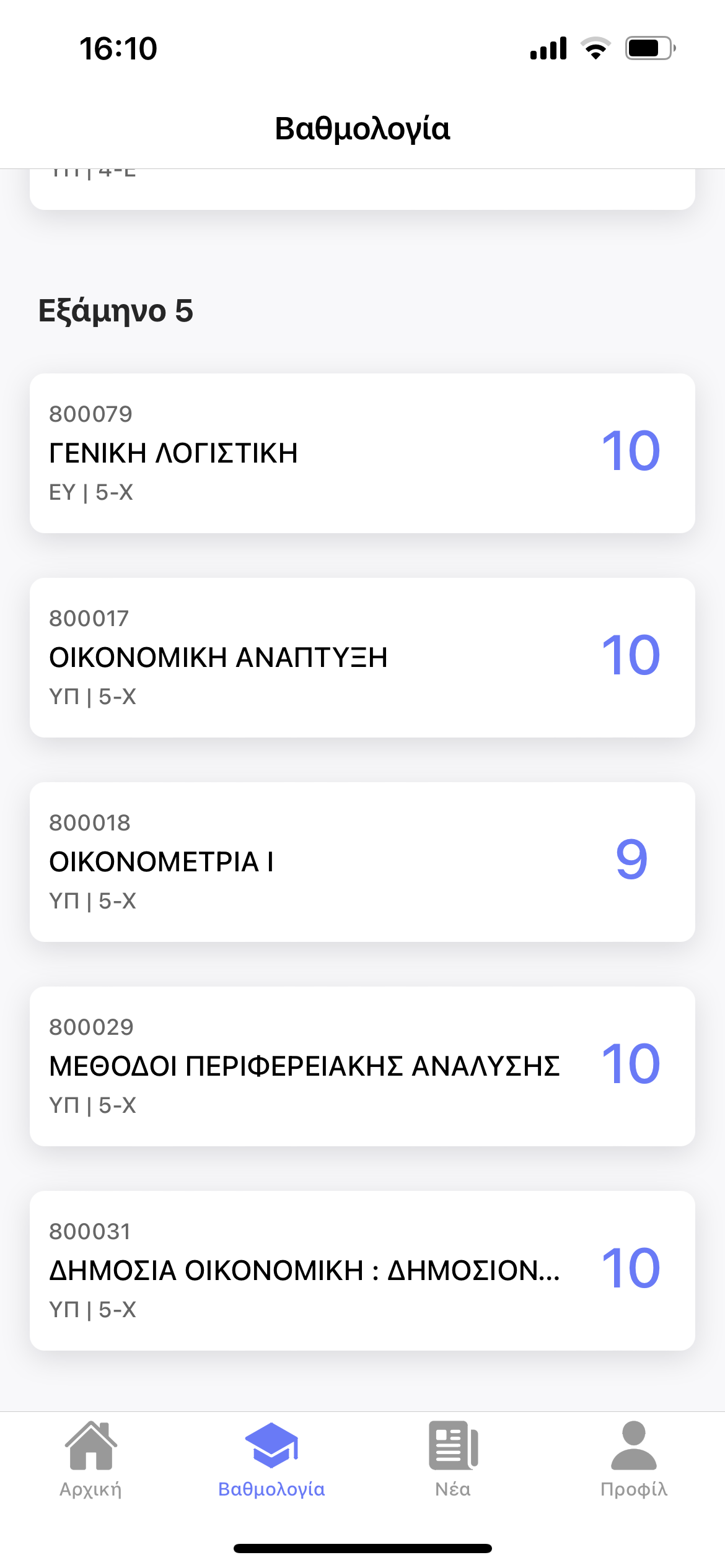The image size is (725, 1568).
Task: Select the ΔΗΜΟΣΙΑ ΟΙΚΟΝΟΜΙΚΗ course card
Action: coord(362,1270)
